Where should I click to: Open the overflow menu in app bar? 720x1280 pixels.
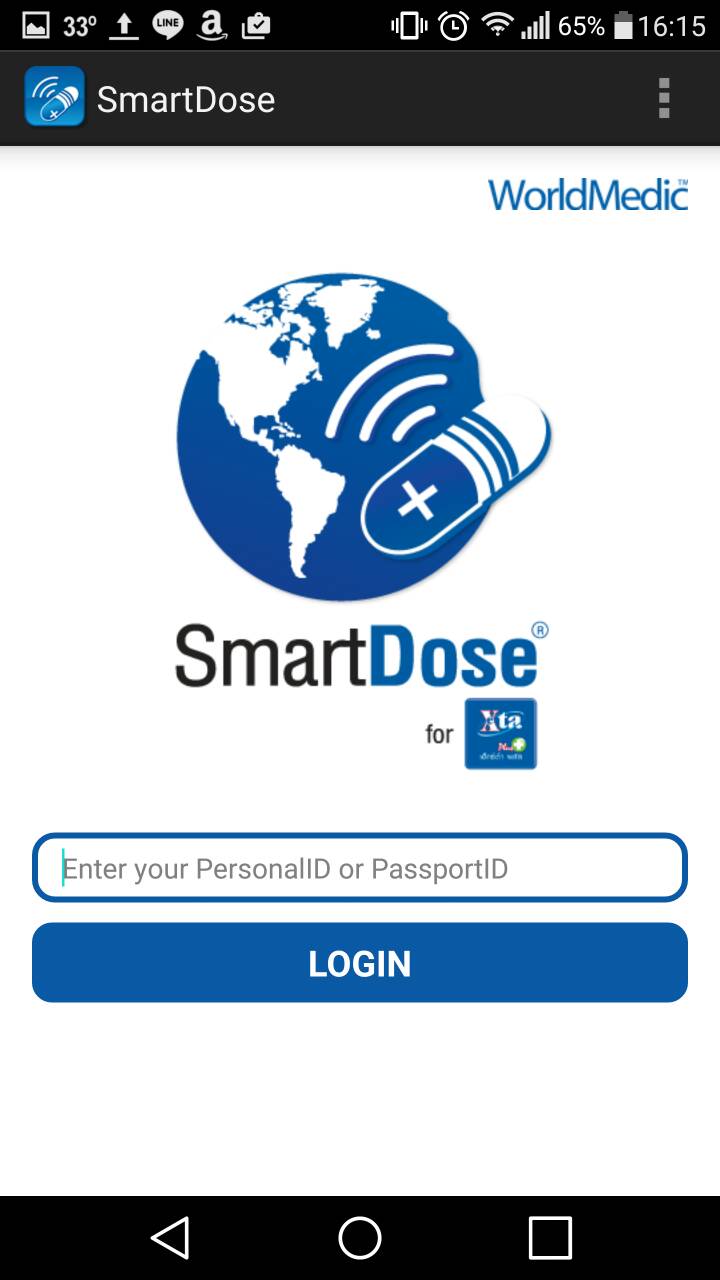pos(663,99)
